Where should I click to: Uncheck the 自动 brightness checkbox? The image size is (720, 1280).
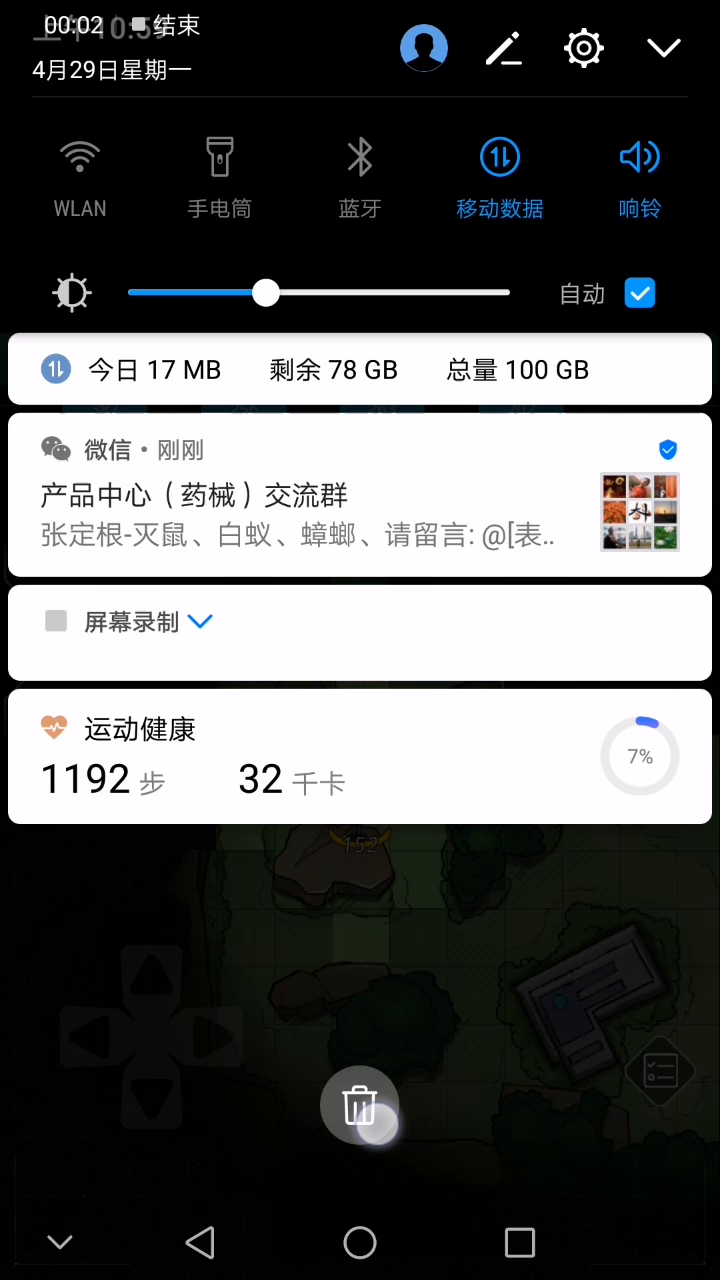640,293
